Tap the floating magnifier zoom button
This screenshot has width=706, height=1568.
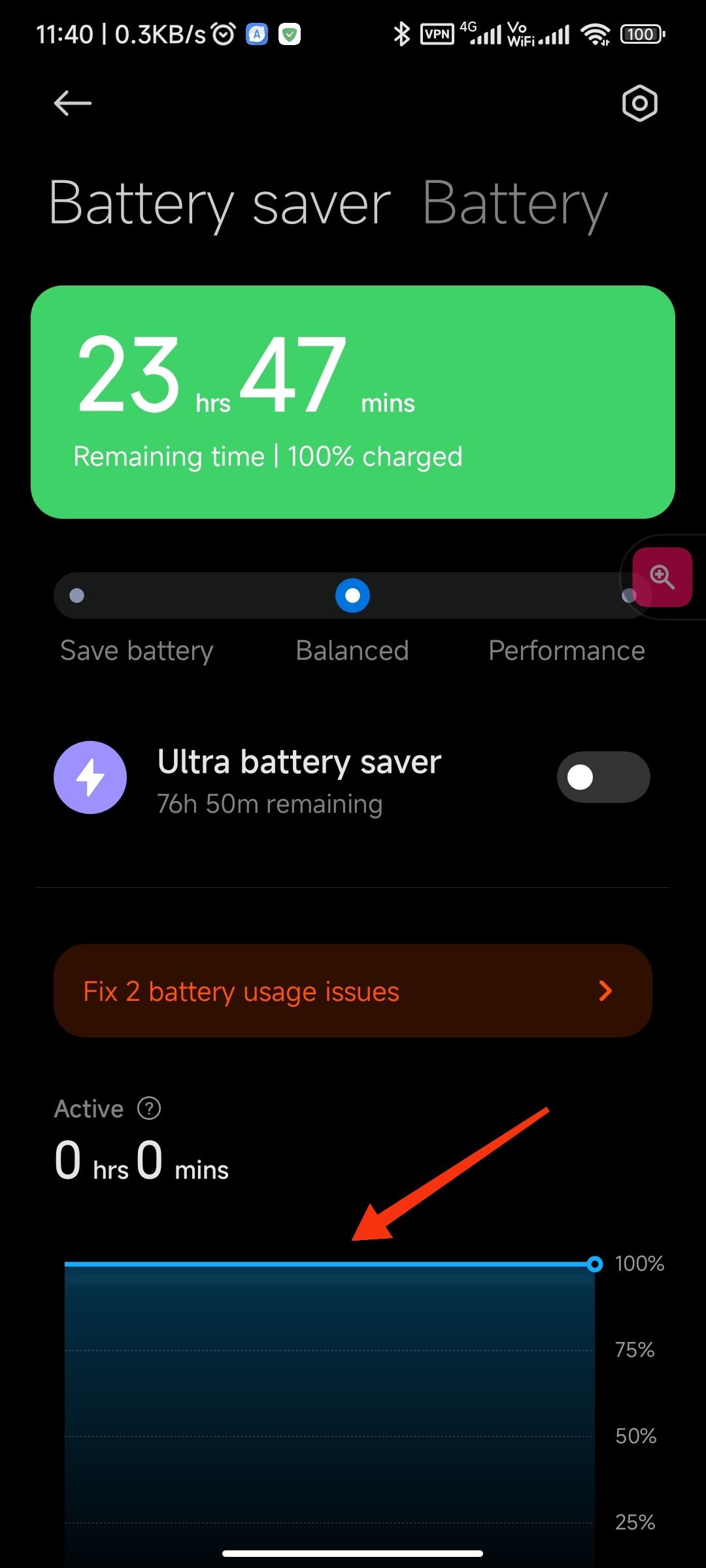coord(662,578)
